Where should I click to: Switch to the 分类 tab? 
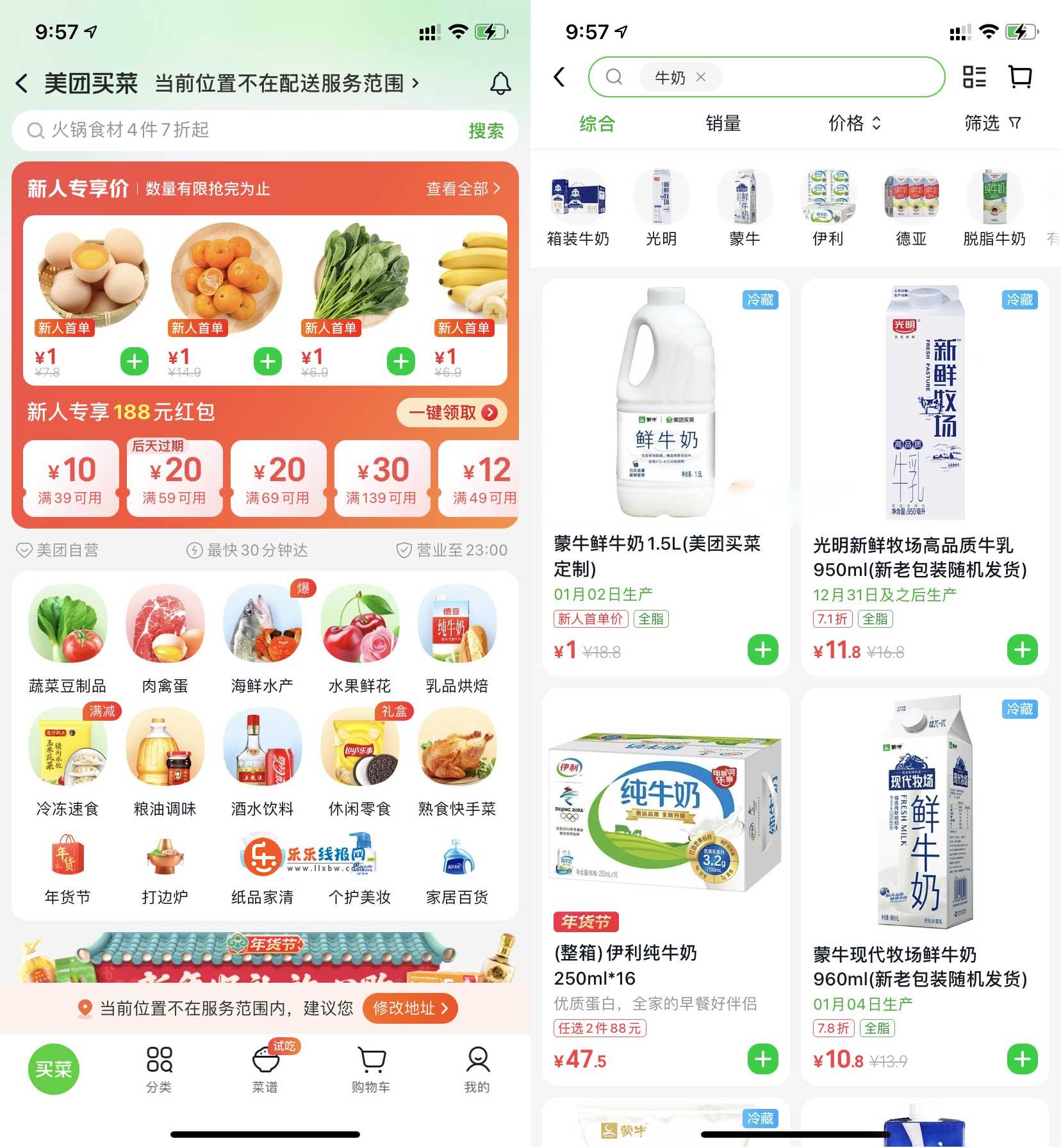point(159,1069)
